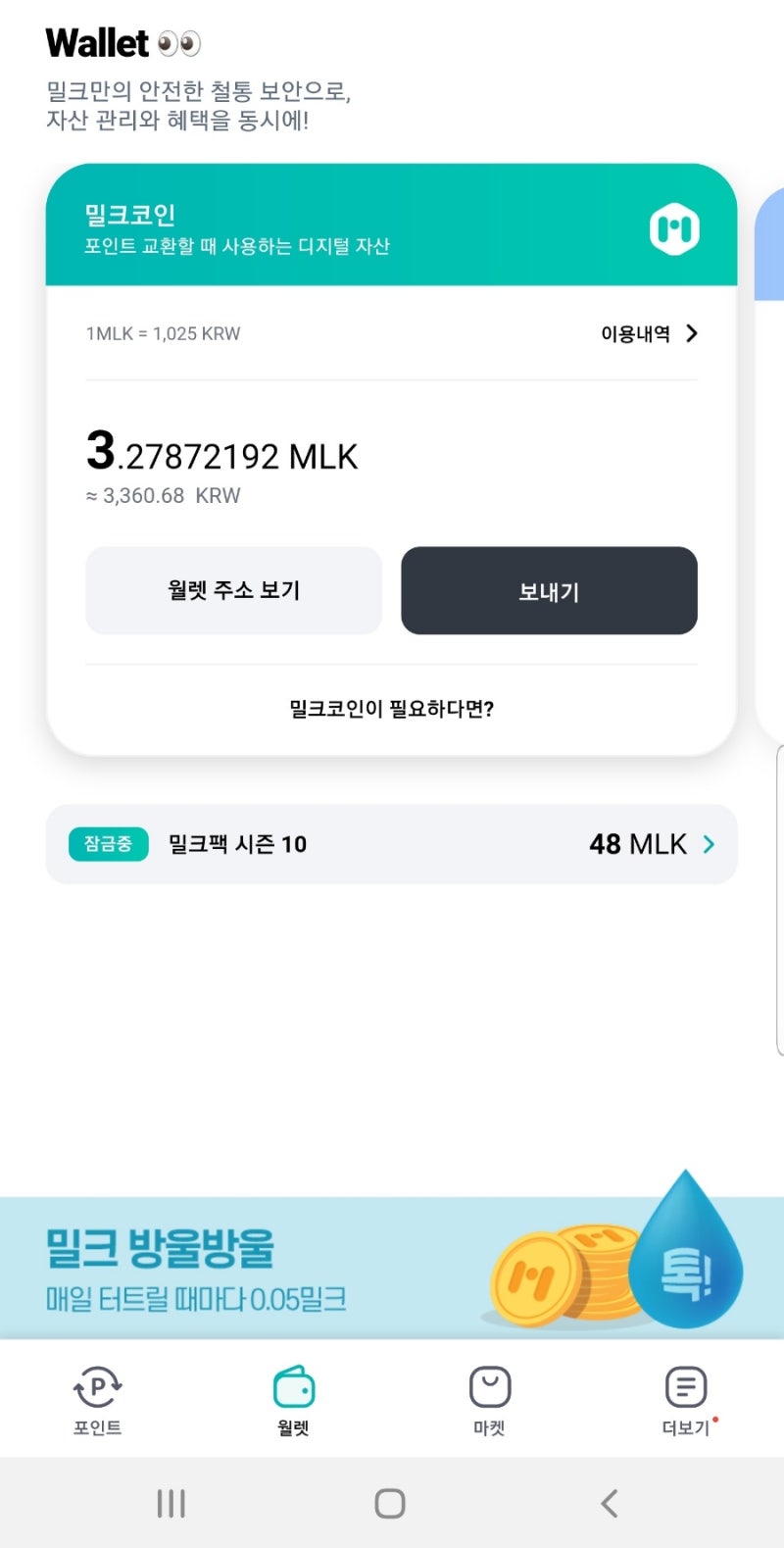Expand 이용내역 with its chevron arrow

point(647,333)
